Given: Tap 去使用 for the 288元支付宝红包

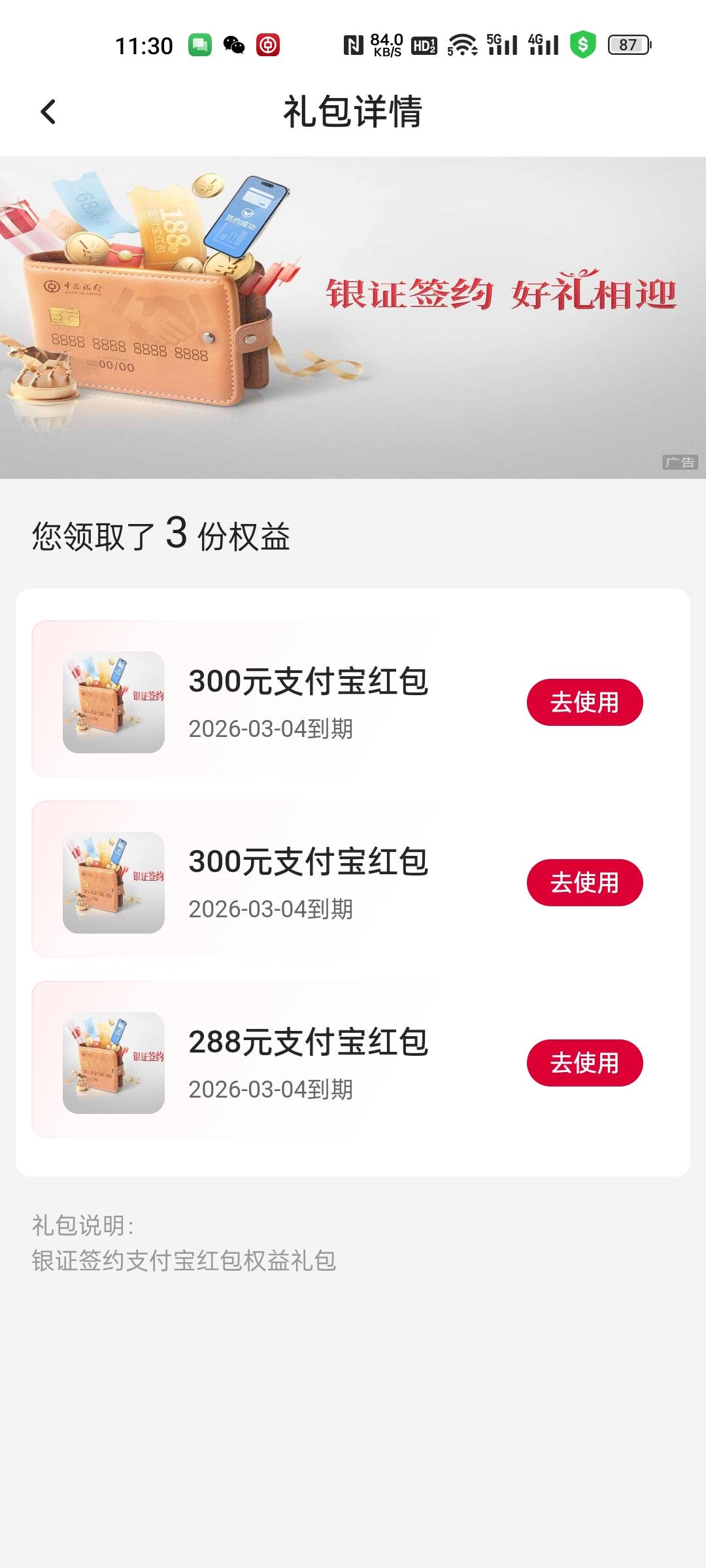Looking at the screenshot, I should [x=584, y=1063].
